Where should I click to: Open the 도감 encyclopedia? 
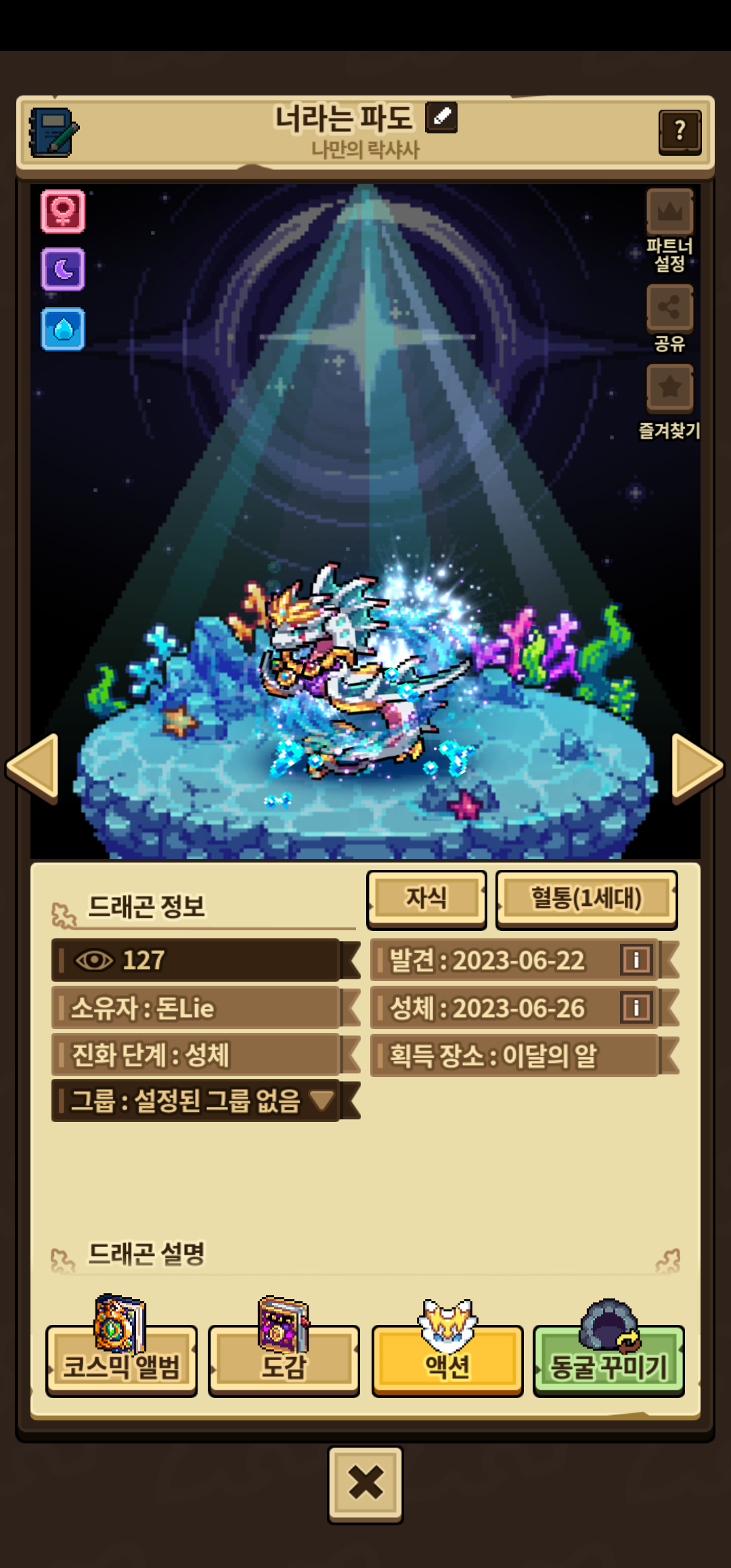coord(284,1347)
